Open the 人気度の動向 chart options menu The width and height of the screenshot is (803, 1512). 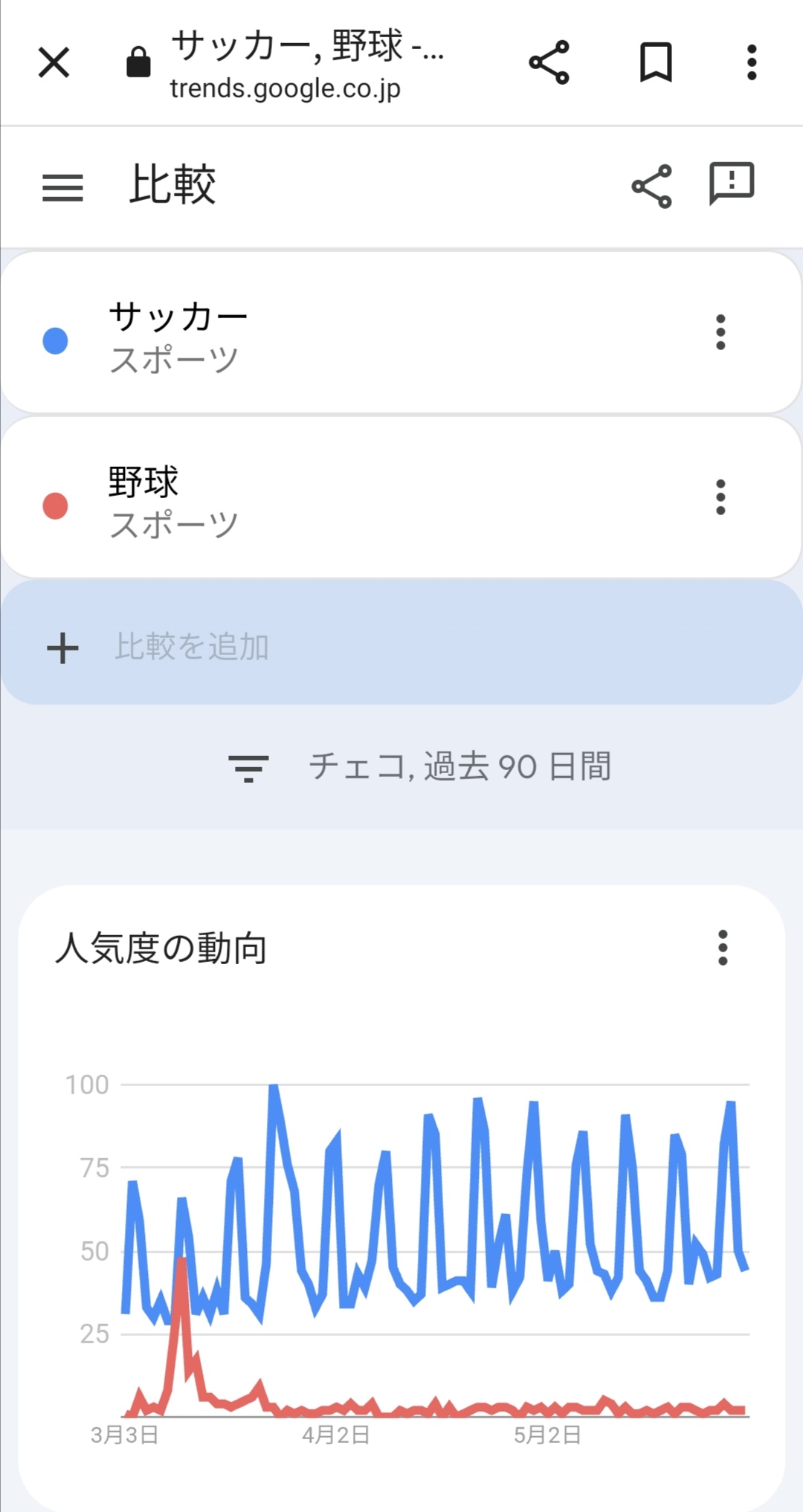click(722, 948)
